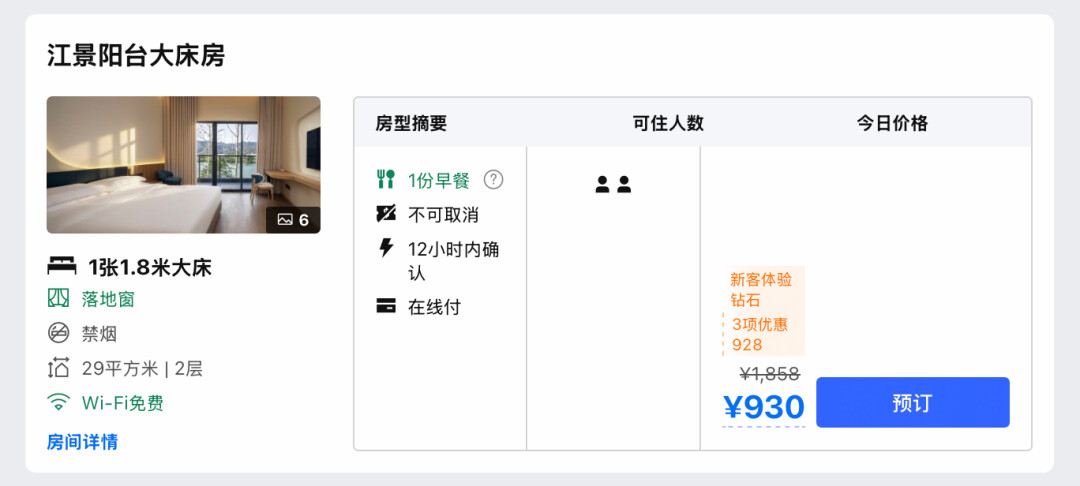Open the 新客体验钻石 3项优惠 discount tag

click(x=764, y=311)
